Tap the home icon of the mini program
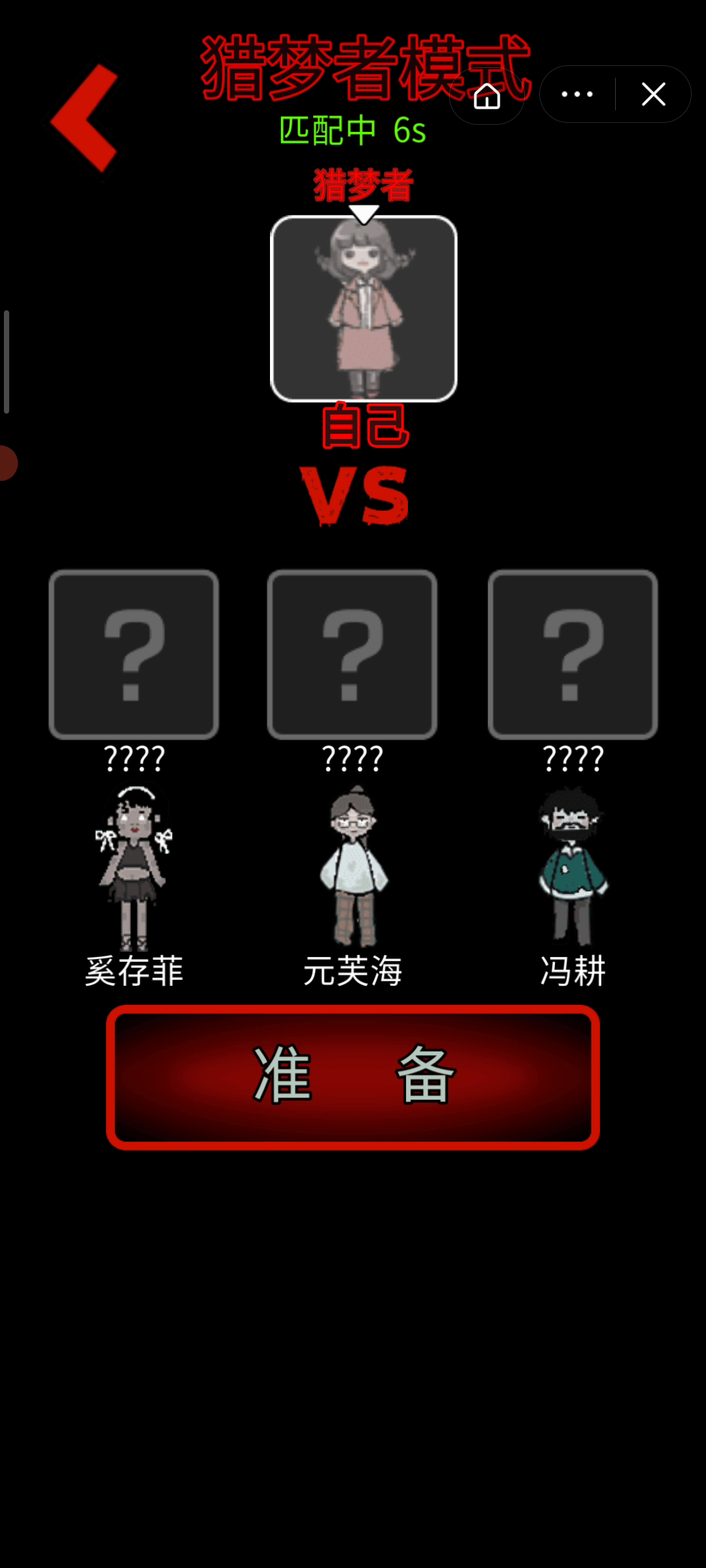 (x=487, y=95)
